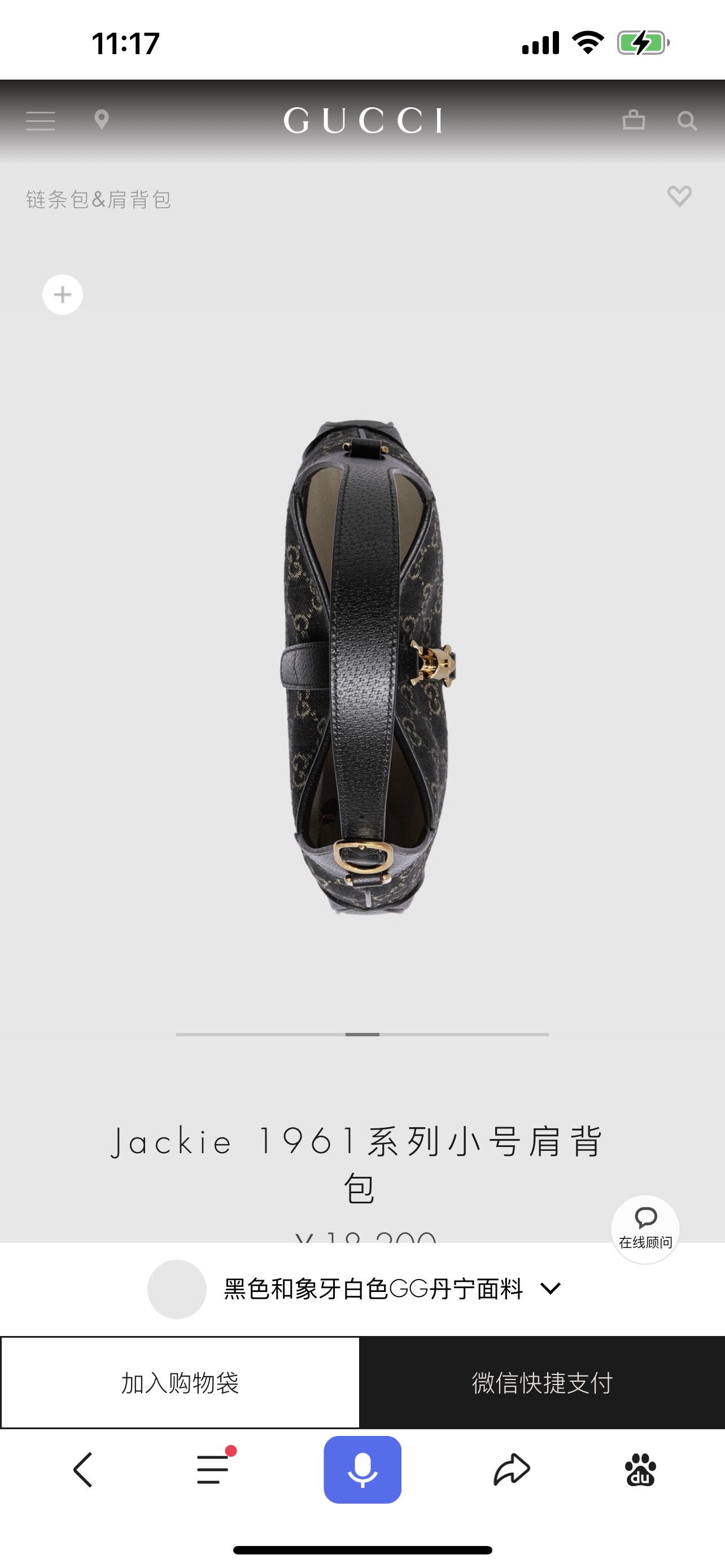Share this page

[512, 1469]
